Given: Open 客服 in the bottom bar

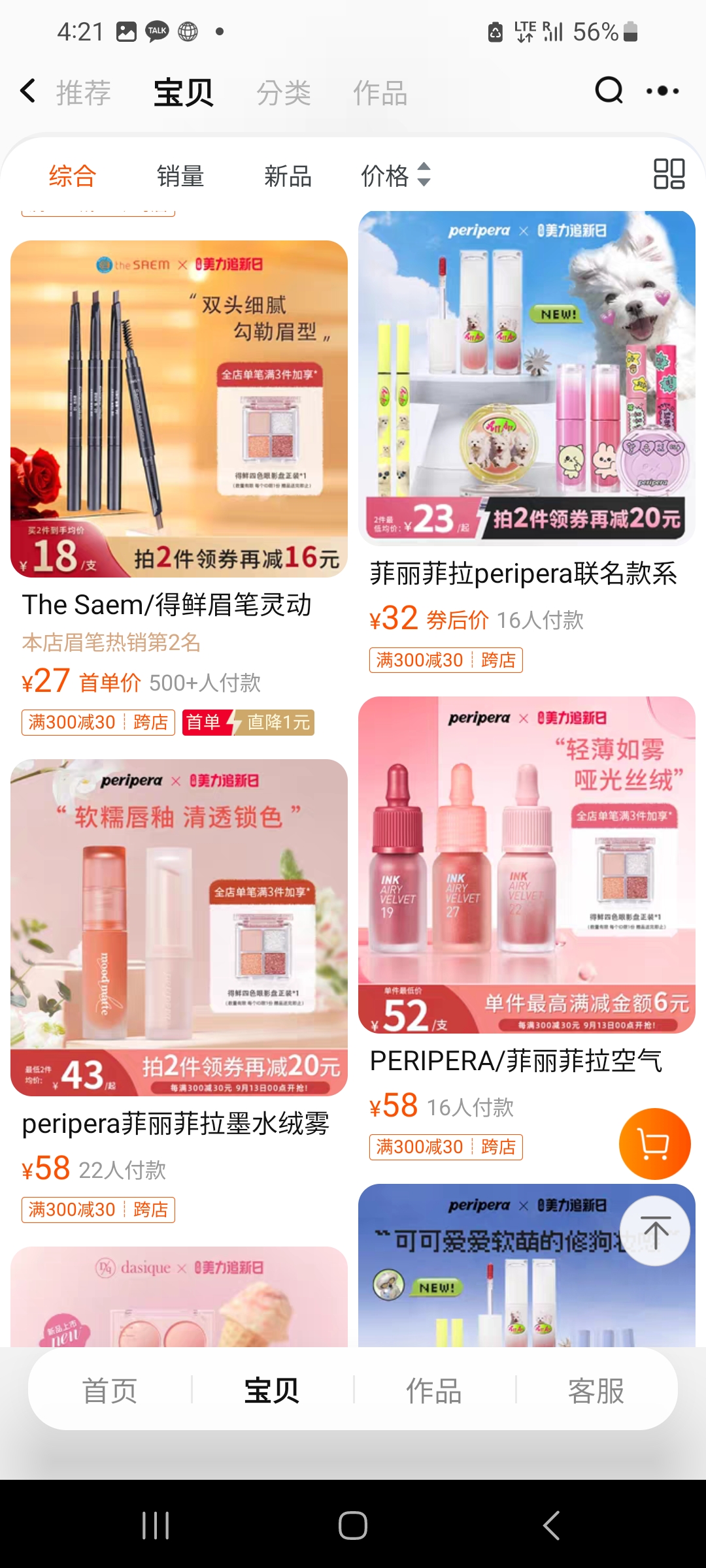Looking at the screenshot, I should tap(596, 1390).
